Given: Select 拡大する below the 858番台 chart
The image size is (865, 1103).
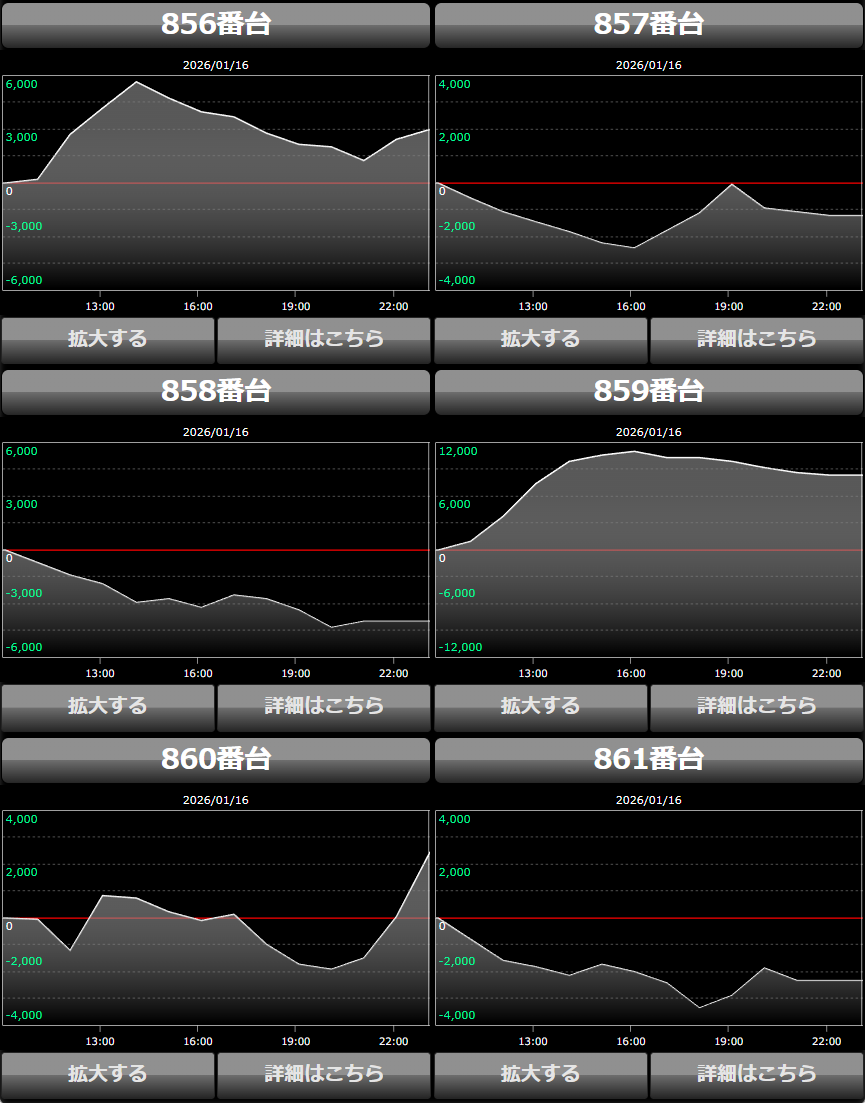Looking at the screenshot, I should click(x=108, y=707).
